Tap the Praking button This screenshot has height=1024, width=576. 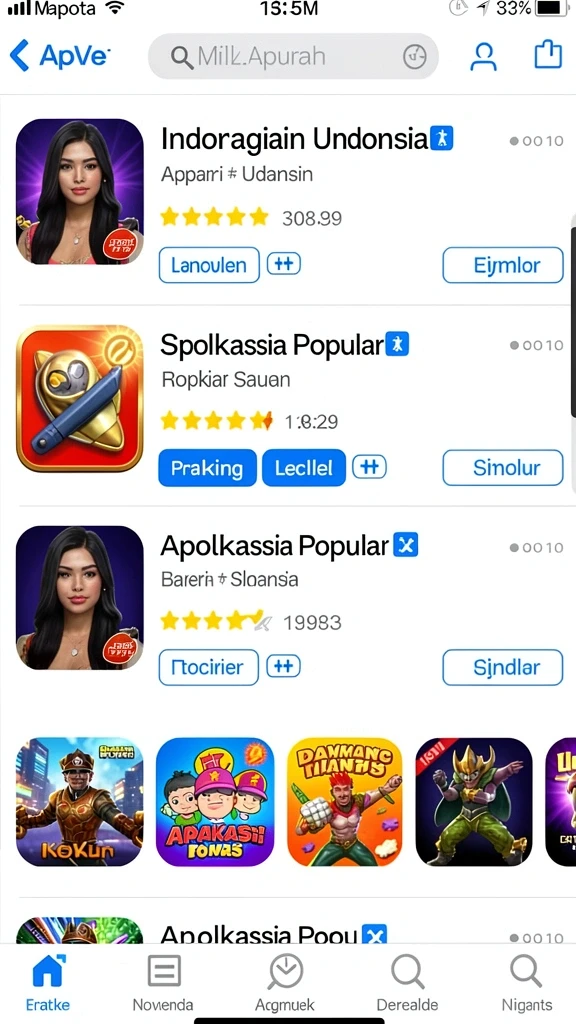pos(207,468)
